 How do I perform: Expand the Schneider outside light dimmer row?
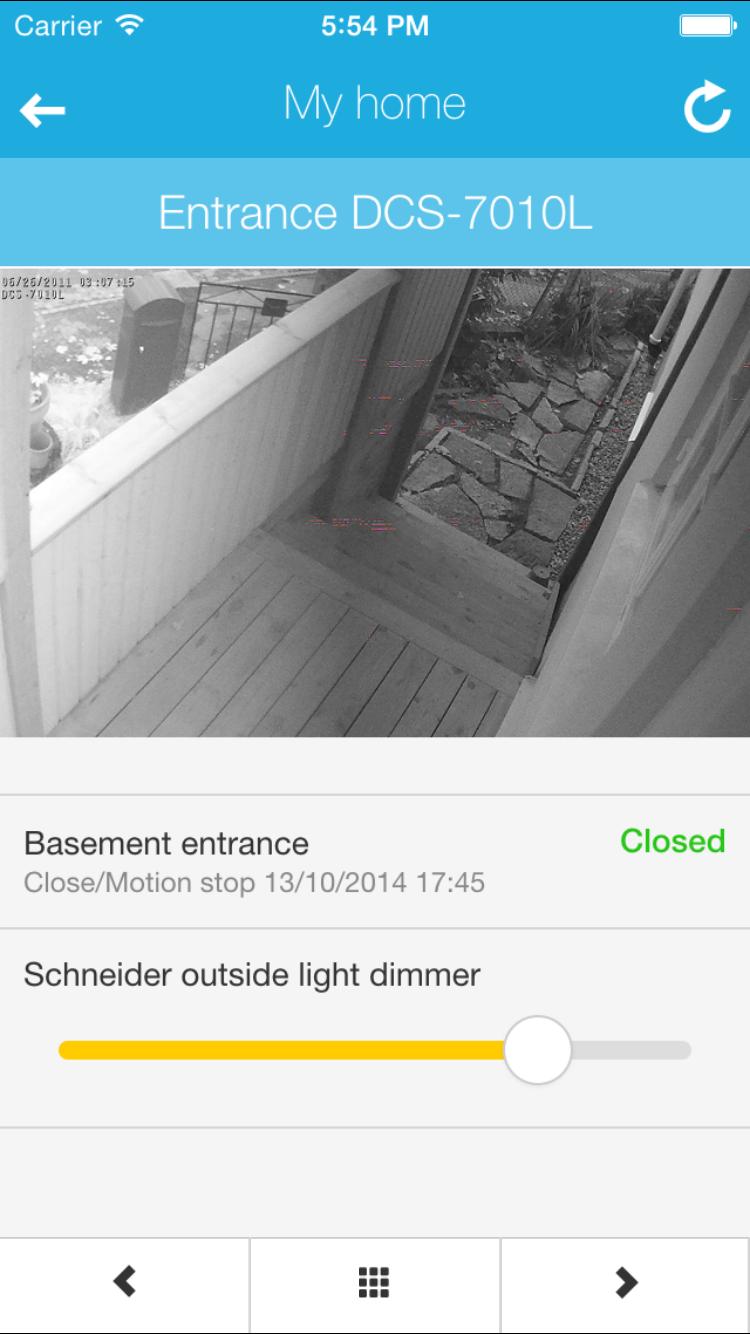250,974
